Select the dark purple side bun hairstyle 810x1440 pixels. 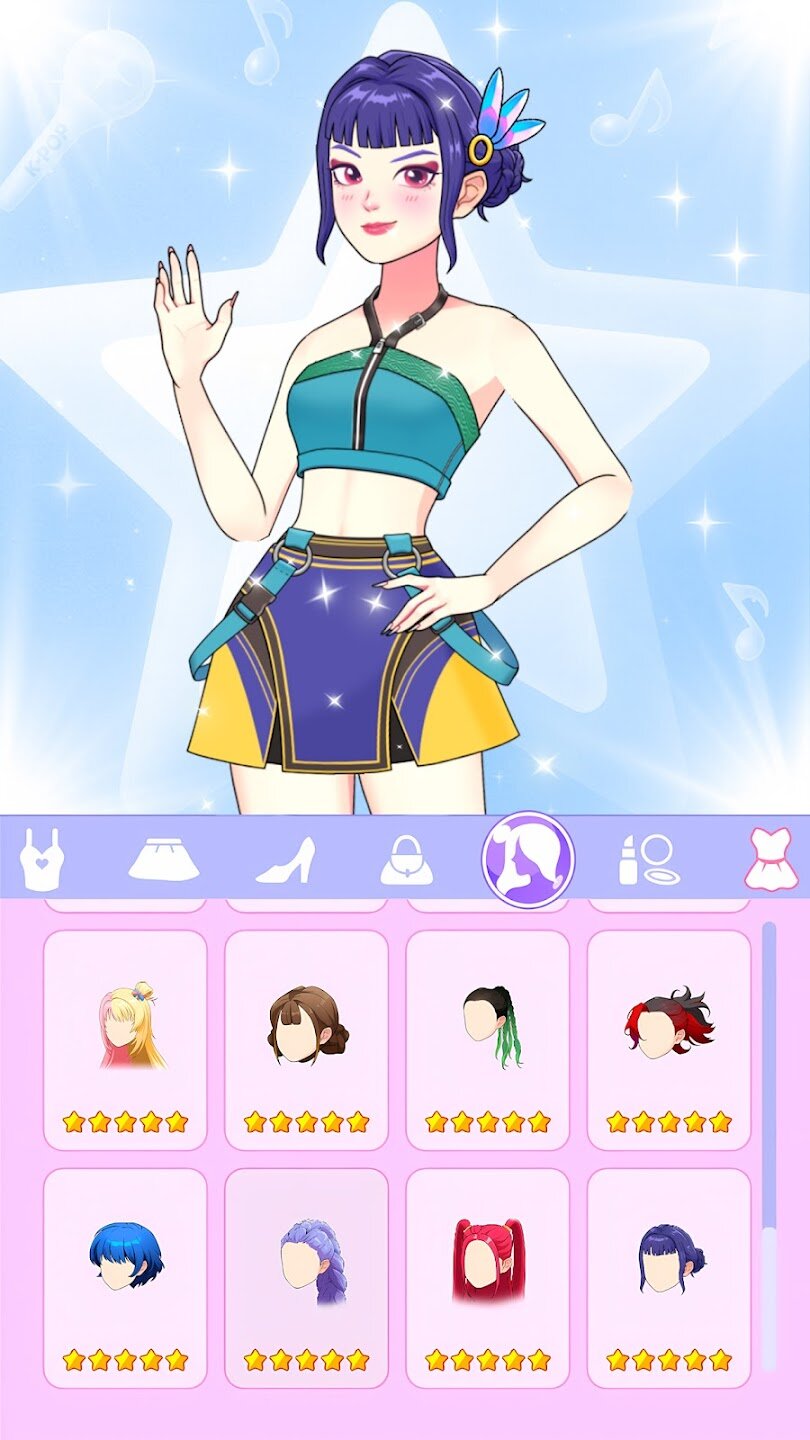[669, 1277]
